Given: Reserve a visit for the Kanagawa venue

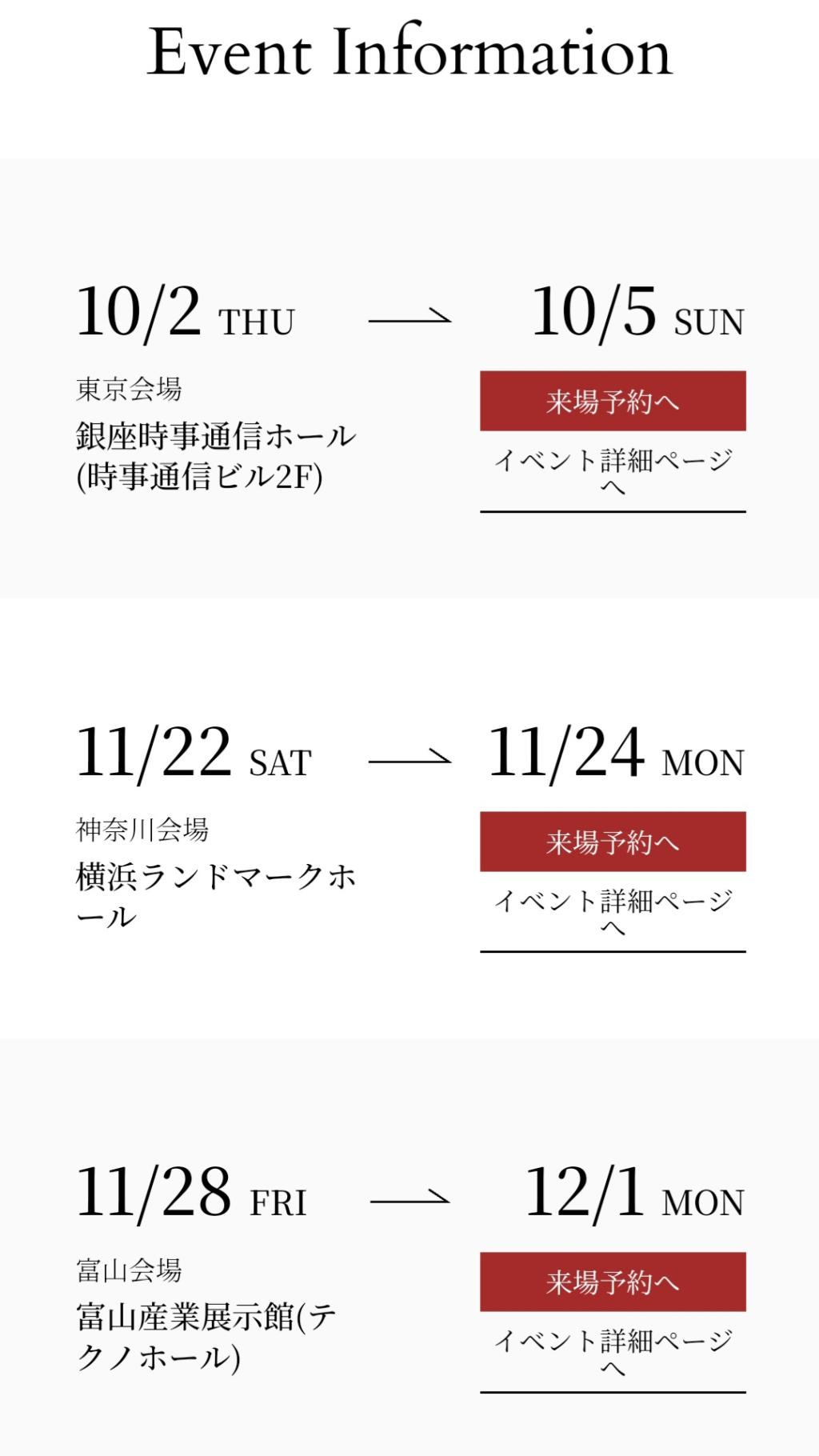Looking at the screenshot, I should pyautogui.click(x=613, y=842).
